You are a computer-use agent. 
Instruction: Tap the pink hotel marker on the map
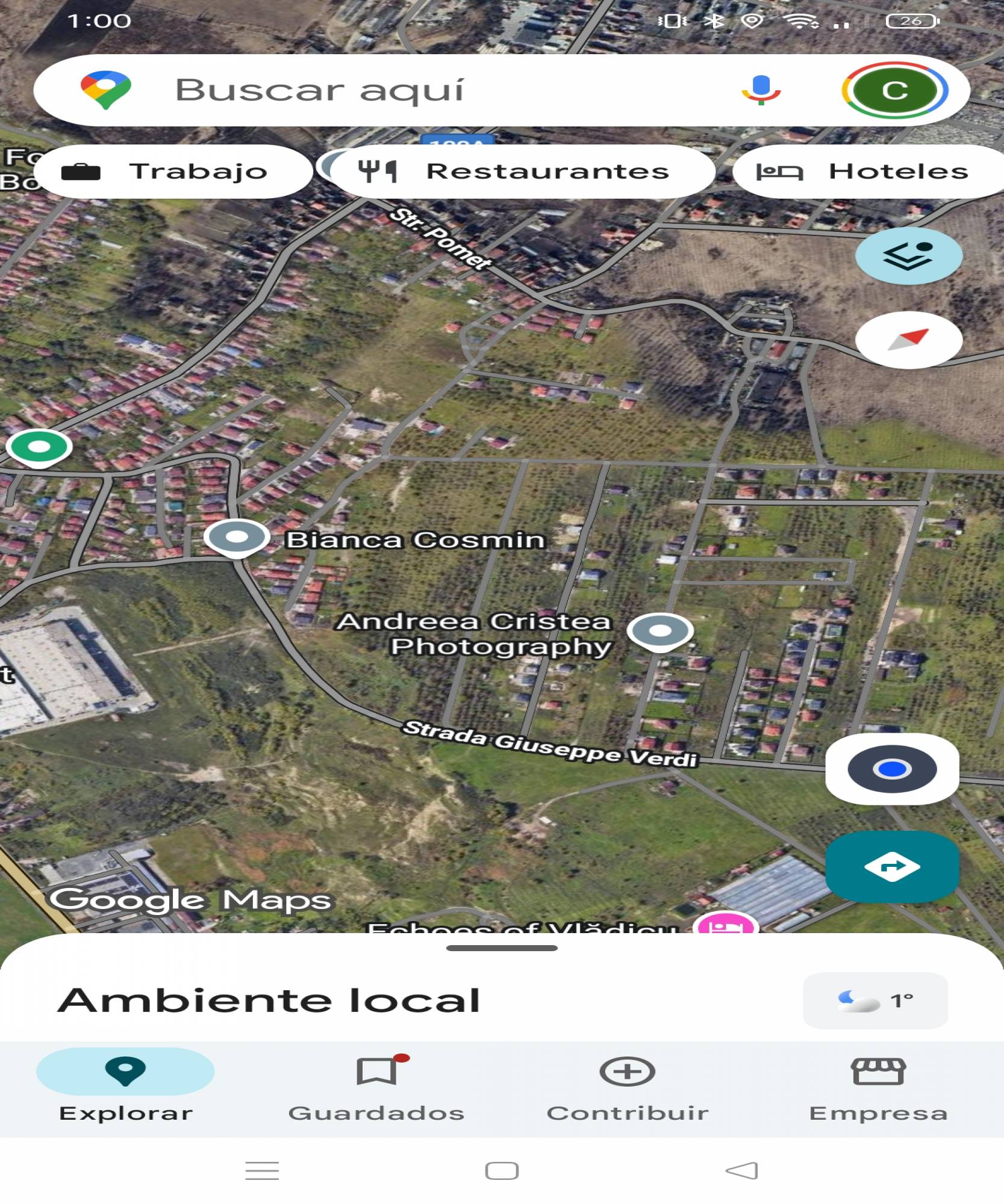726,924
